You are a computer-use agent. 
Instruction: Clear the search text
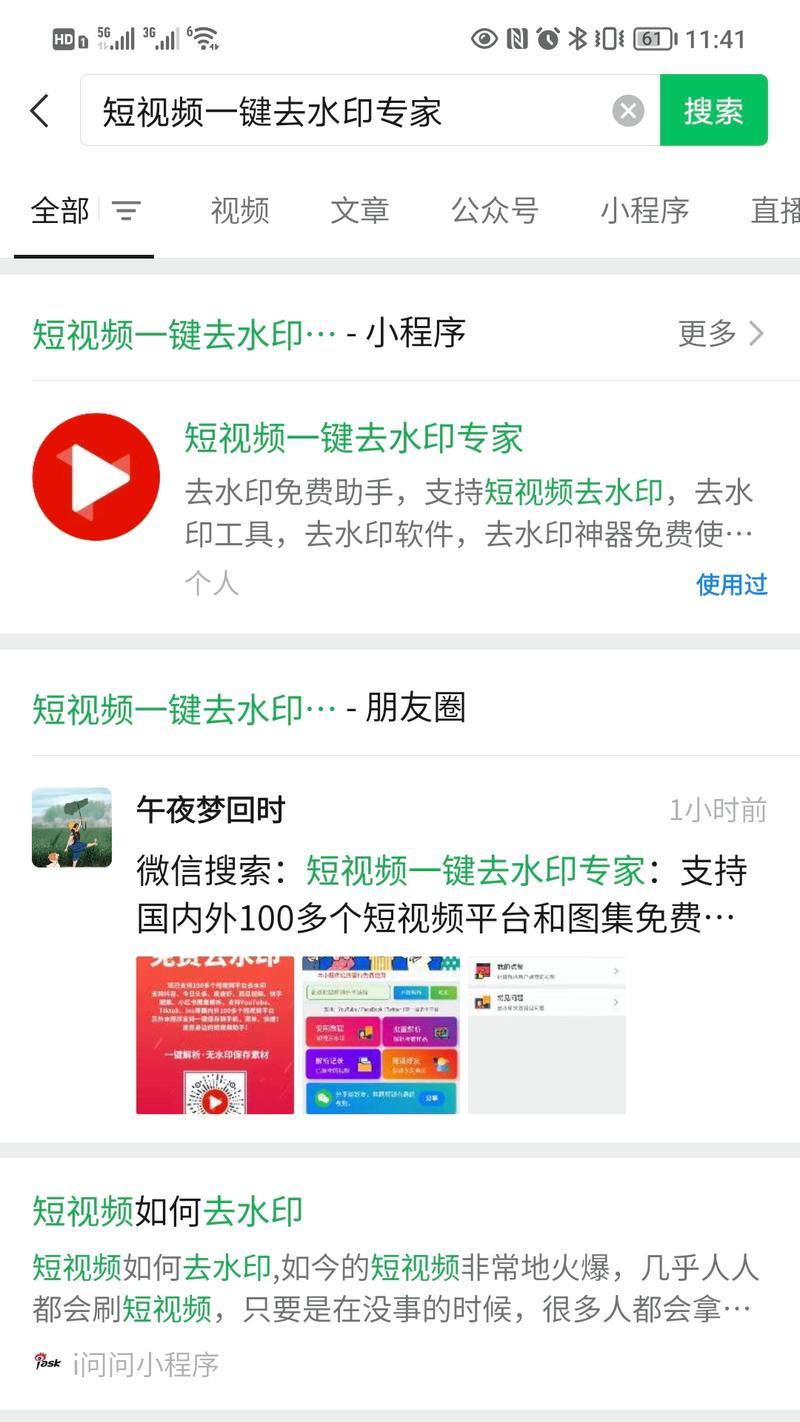pos(628,111)
